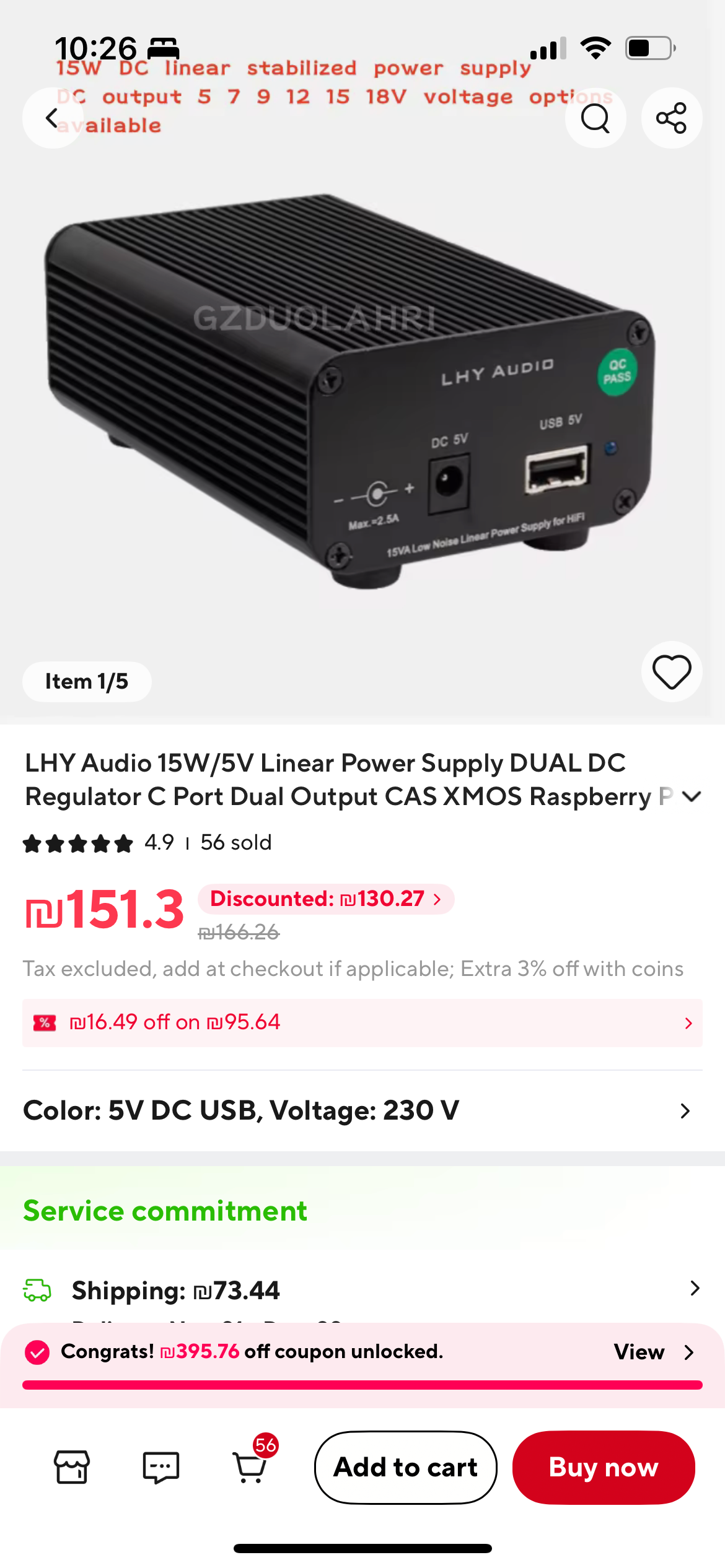
Task: Tap the 56 sold reviews count
Action: click(235, 842)
